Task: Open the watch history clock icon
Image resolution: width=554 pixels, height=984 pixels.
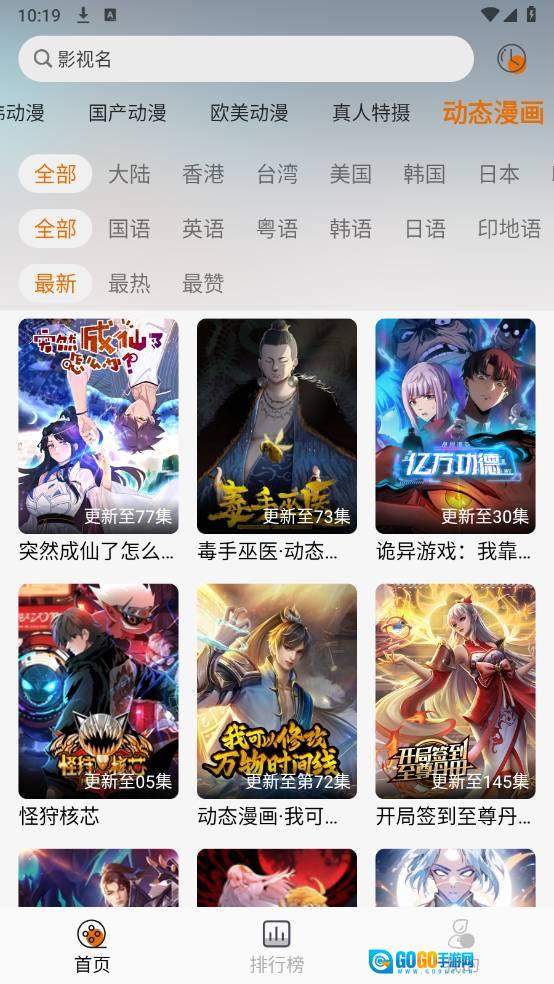Action: 511,59
